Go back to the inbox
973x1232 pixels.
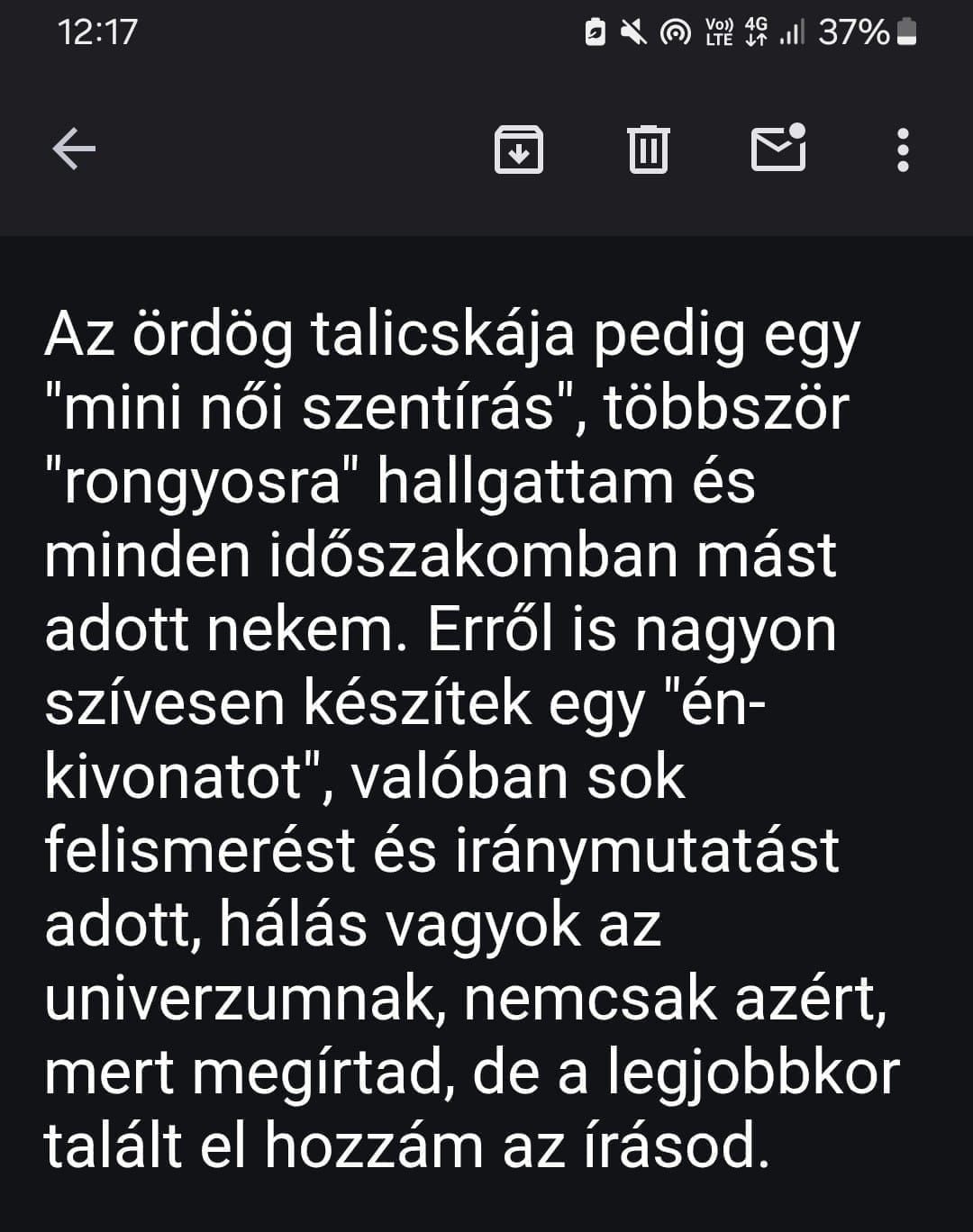pos(74,149)
